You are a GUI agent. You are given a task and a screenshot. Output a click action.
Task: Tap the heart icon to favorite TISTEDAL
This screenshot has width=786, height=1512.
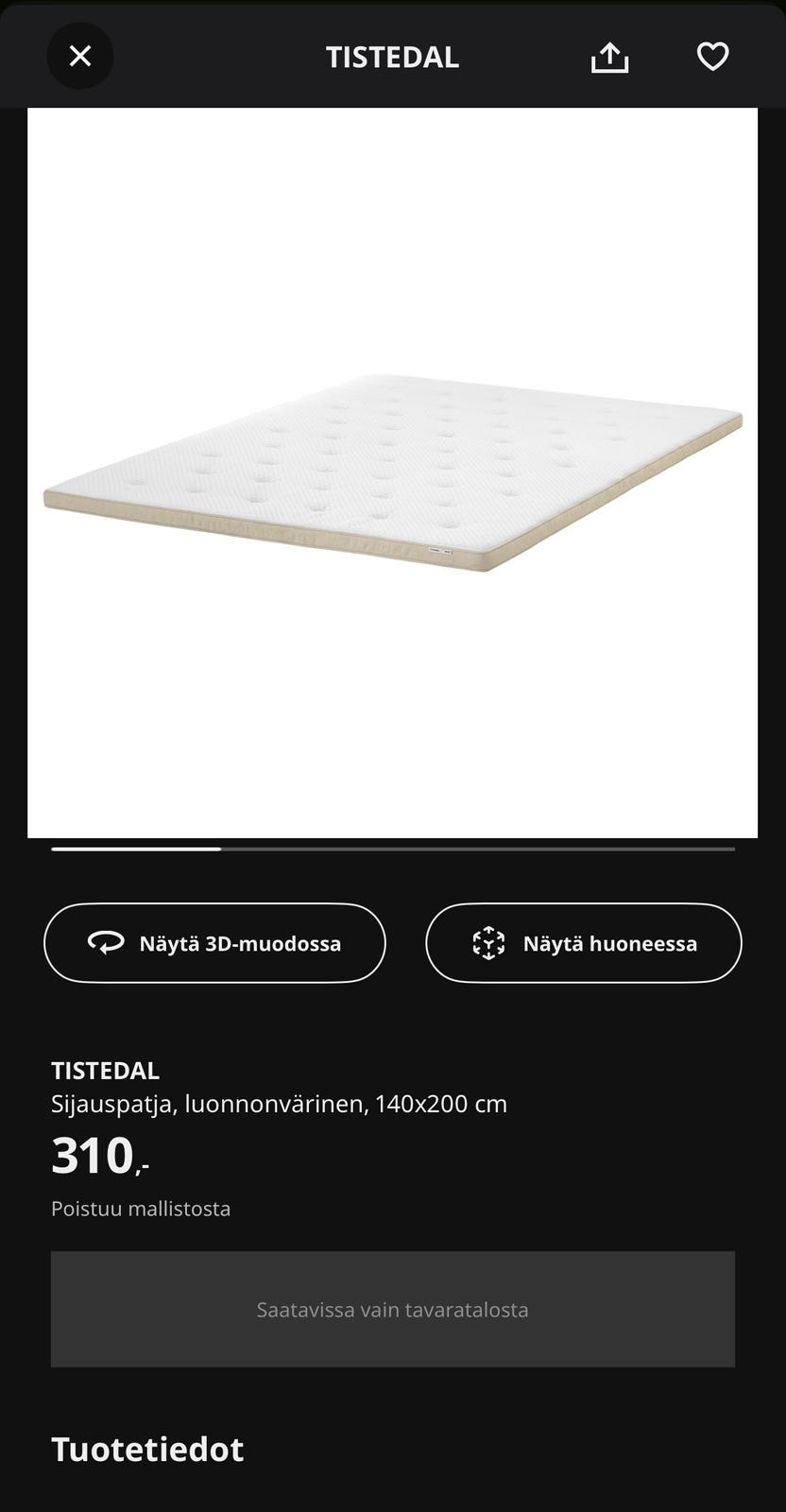(713, 57)
